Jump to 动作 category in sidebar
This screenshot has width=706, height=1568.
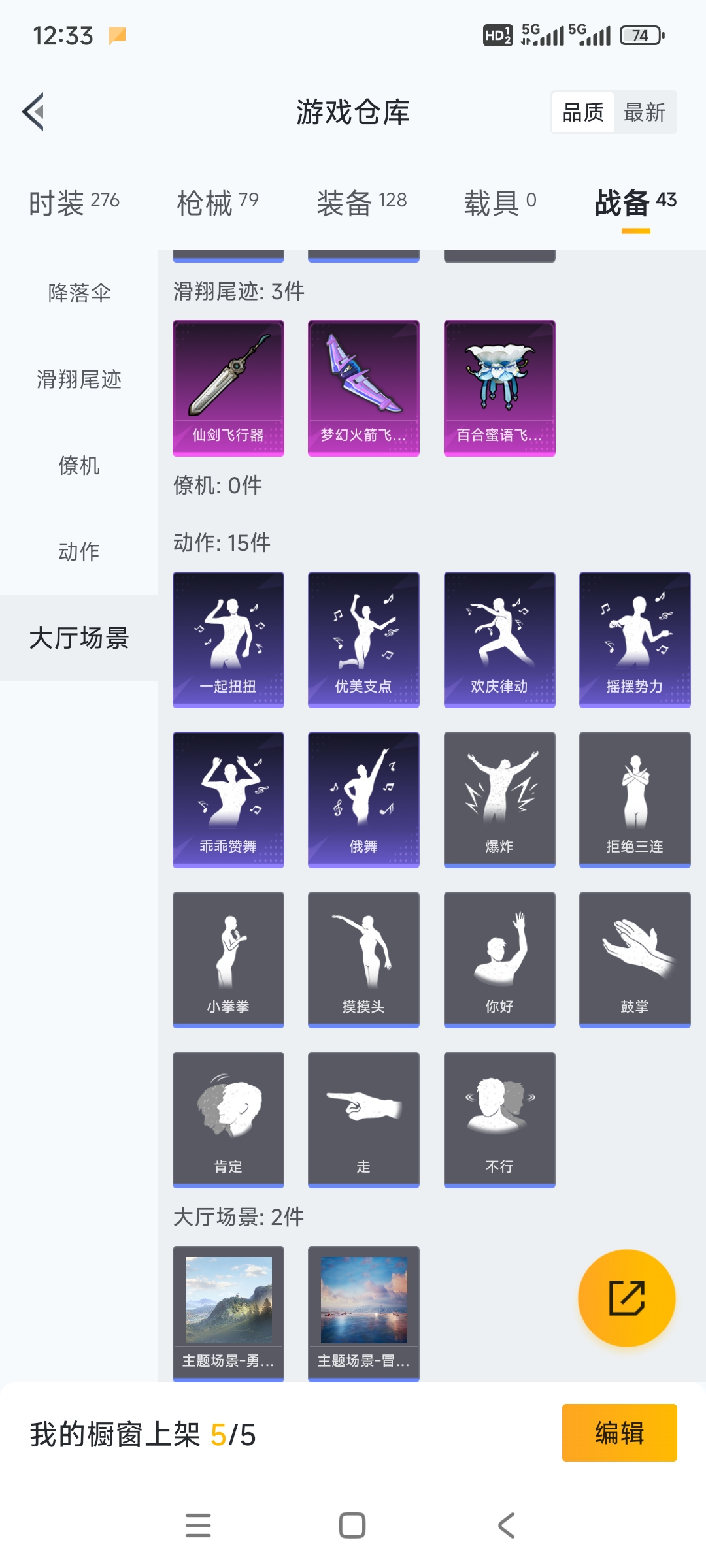coord(79,551)
